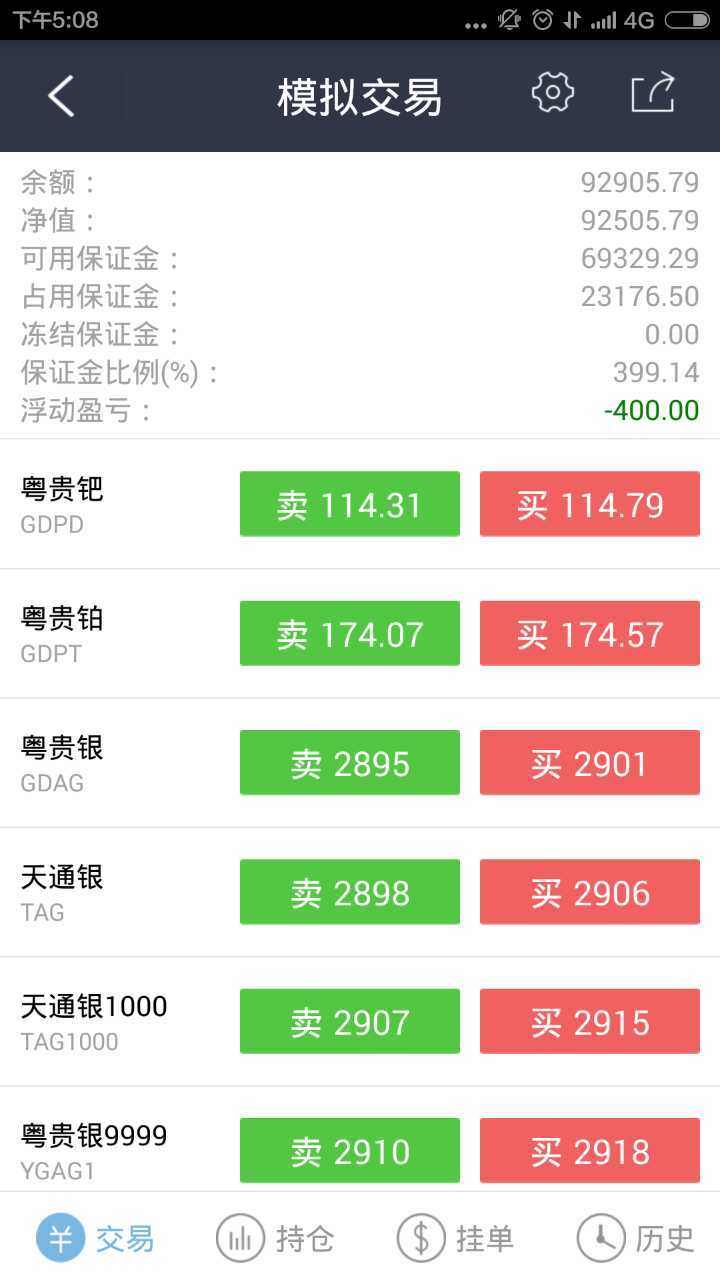
Task: Sell 粤贵钯 at 114.31
Action: [349, 505]
